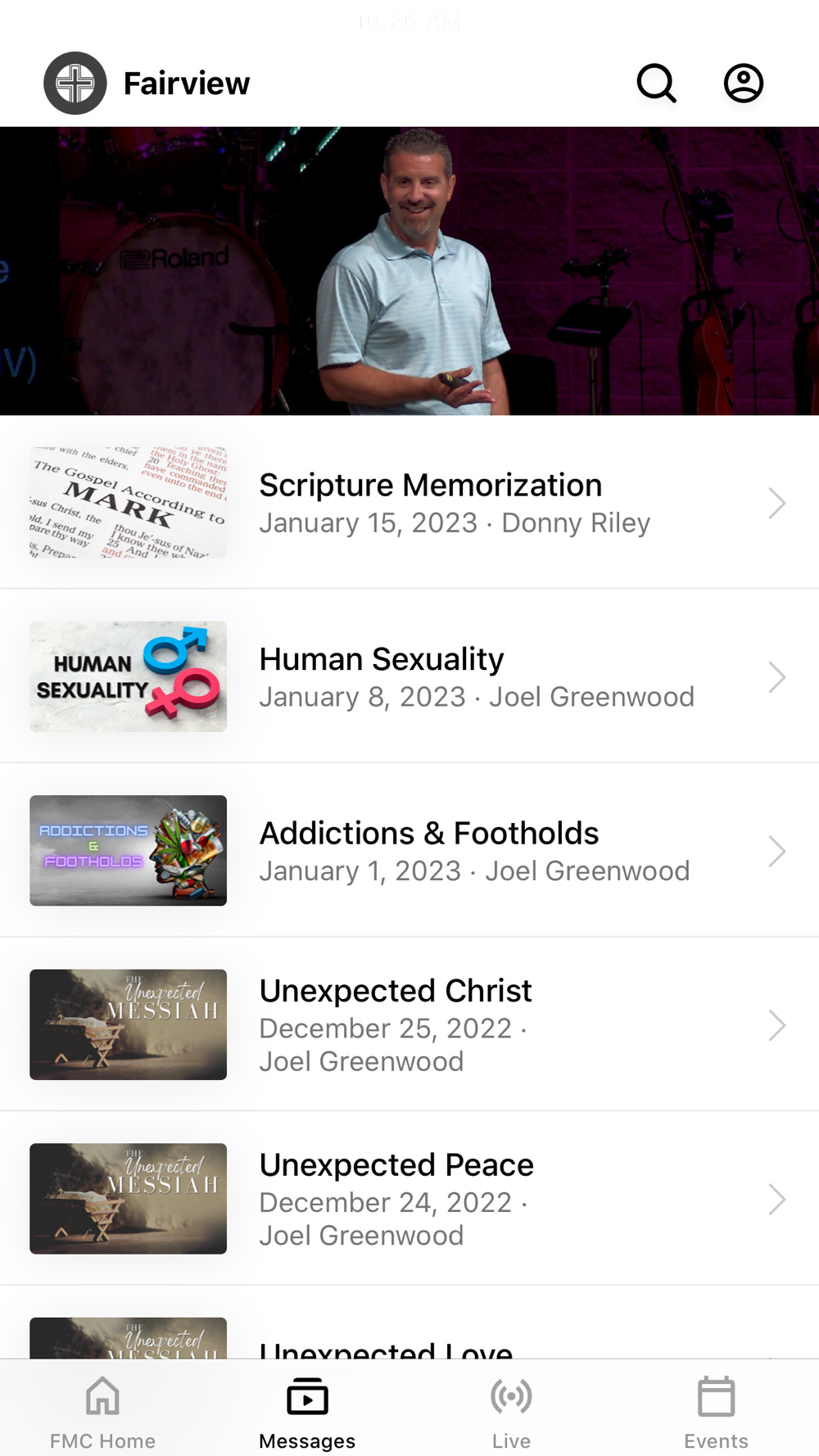Open the search icon
Image resolution: width=819 pixels, height=1456 pixels.
[x=656, y=84]
